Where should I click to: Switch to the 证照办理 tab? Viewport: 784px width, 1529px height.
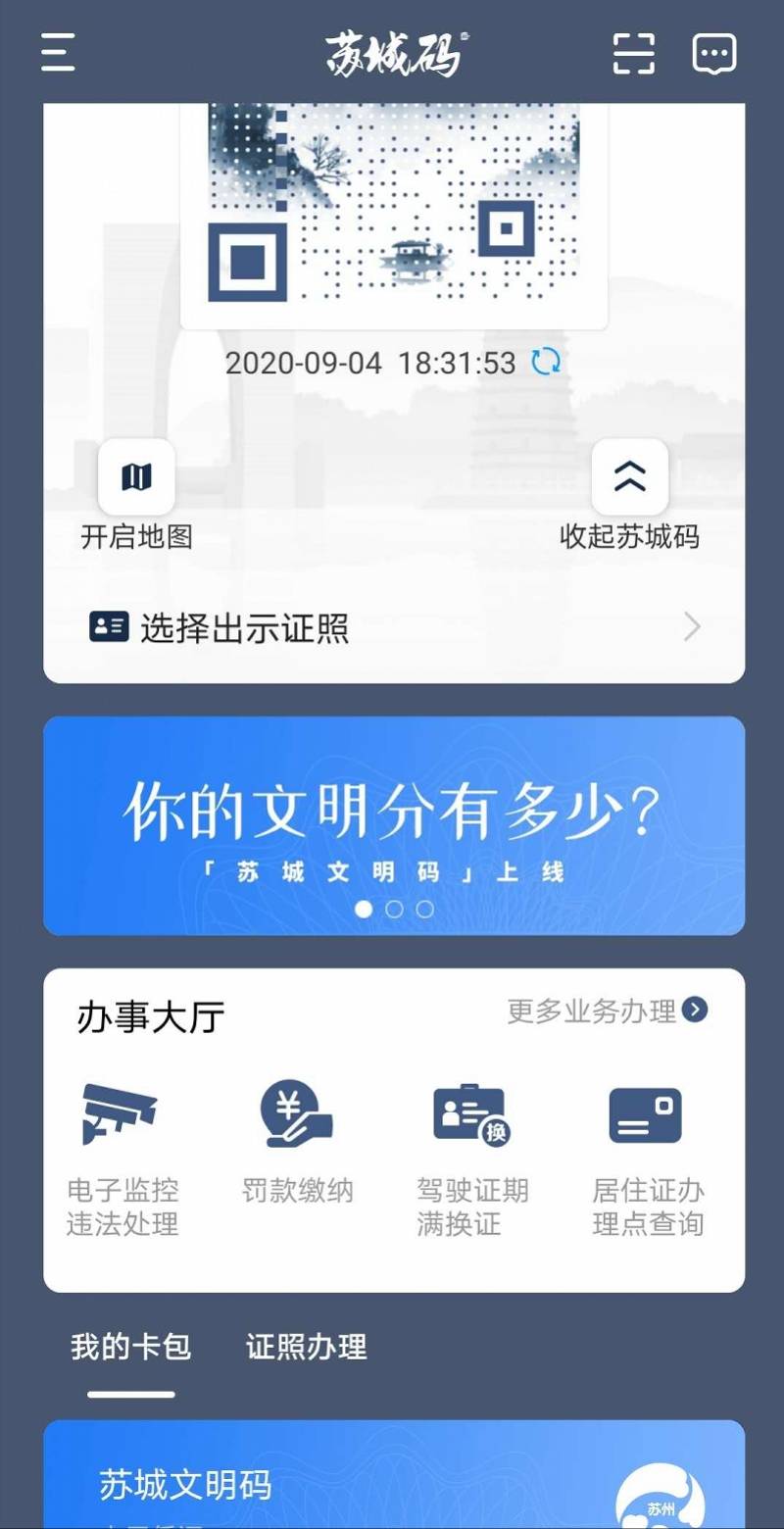pos(306,1348)
